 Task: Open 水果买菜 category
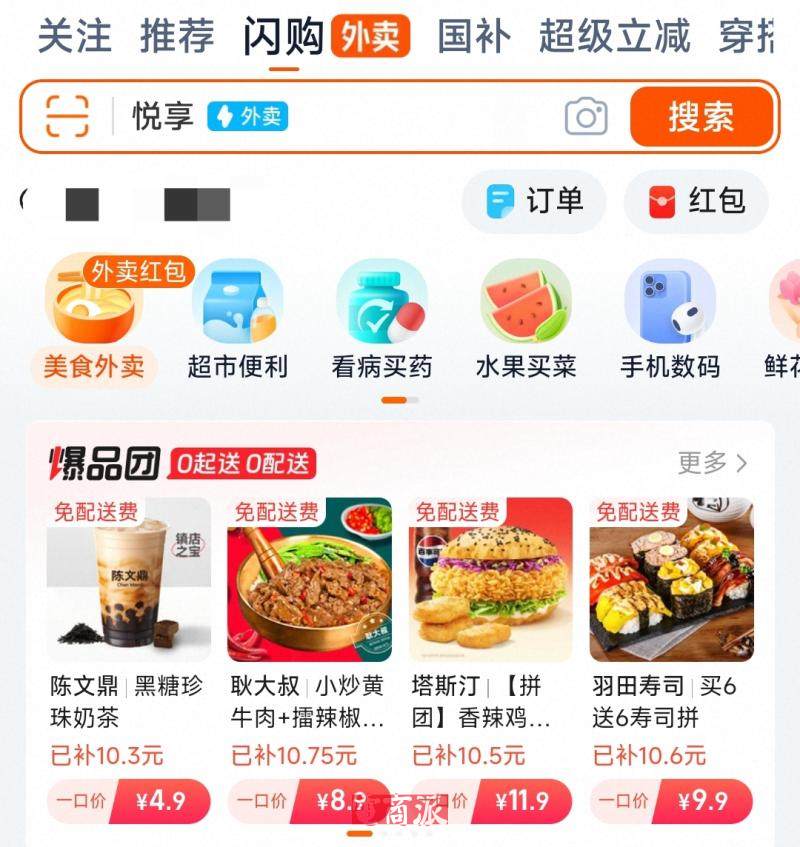pos(526,320)
